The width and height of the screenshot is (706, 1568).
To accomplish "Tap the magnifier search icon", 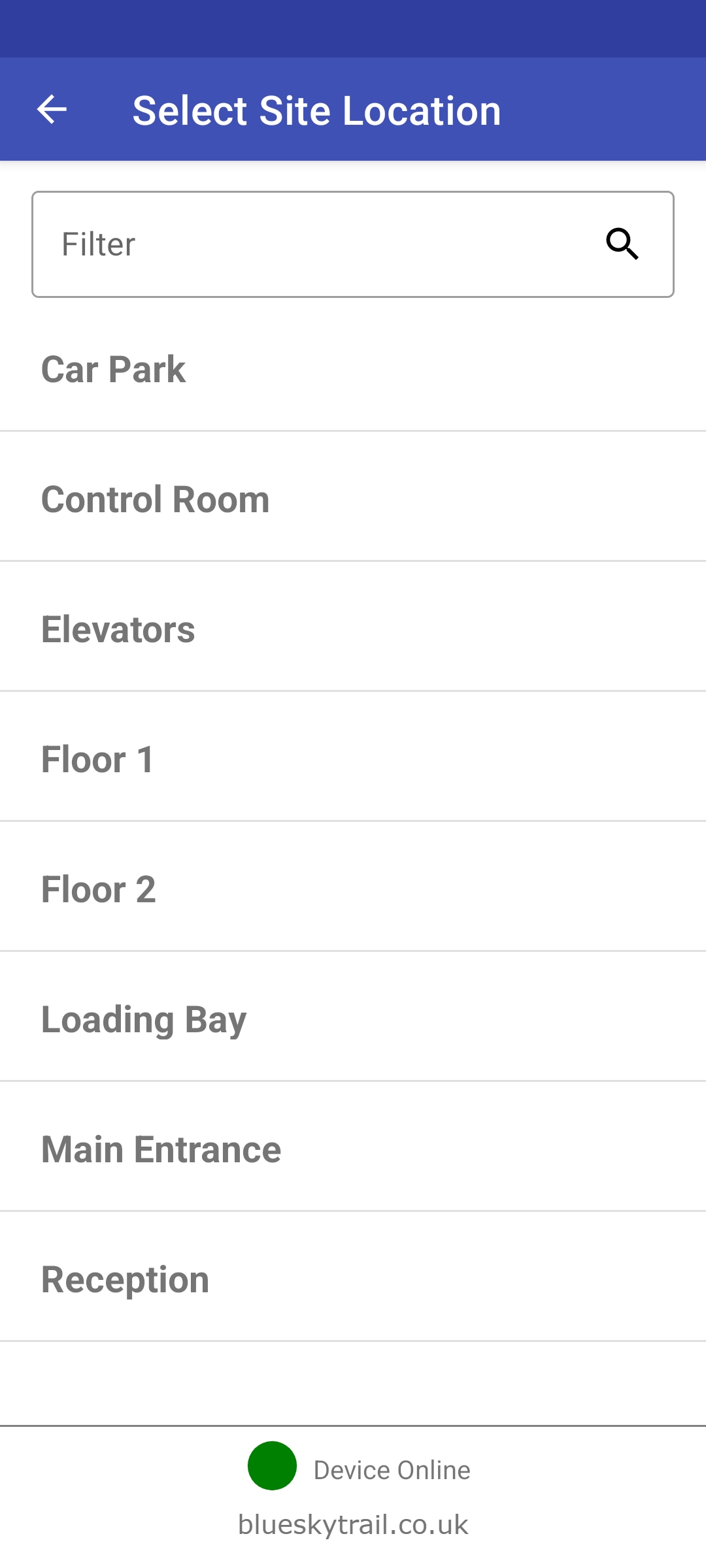I will (622, 244).
